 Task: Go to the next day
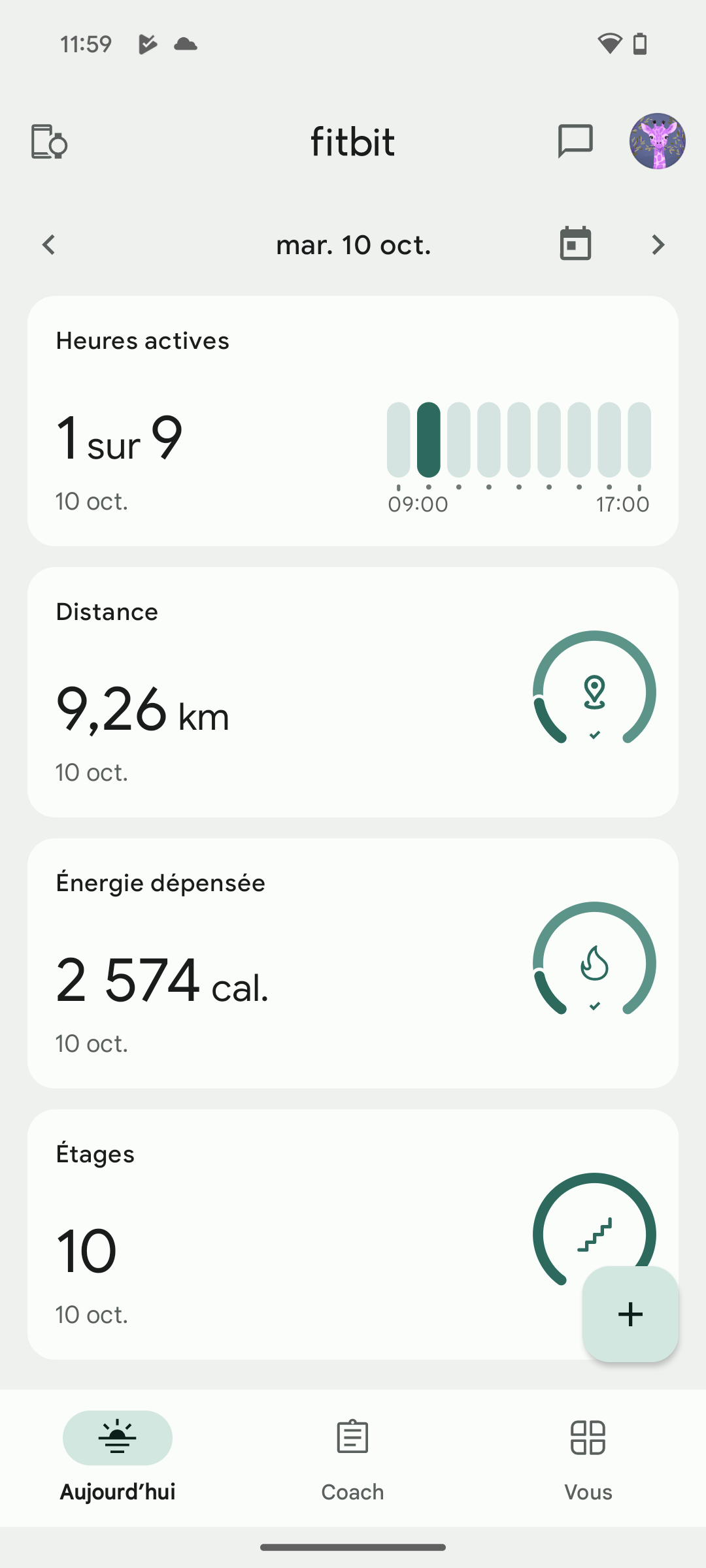[x=658, y=245]
